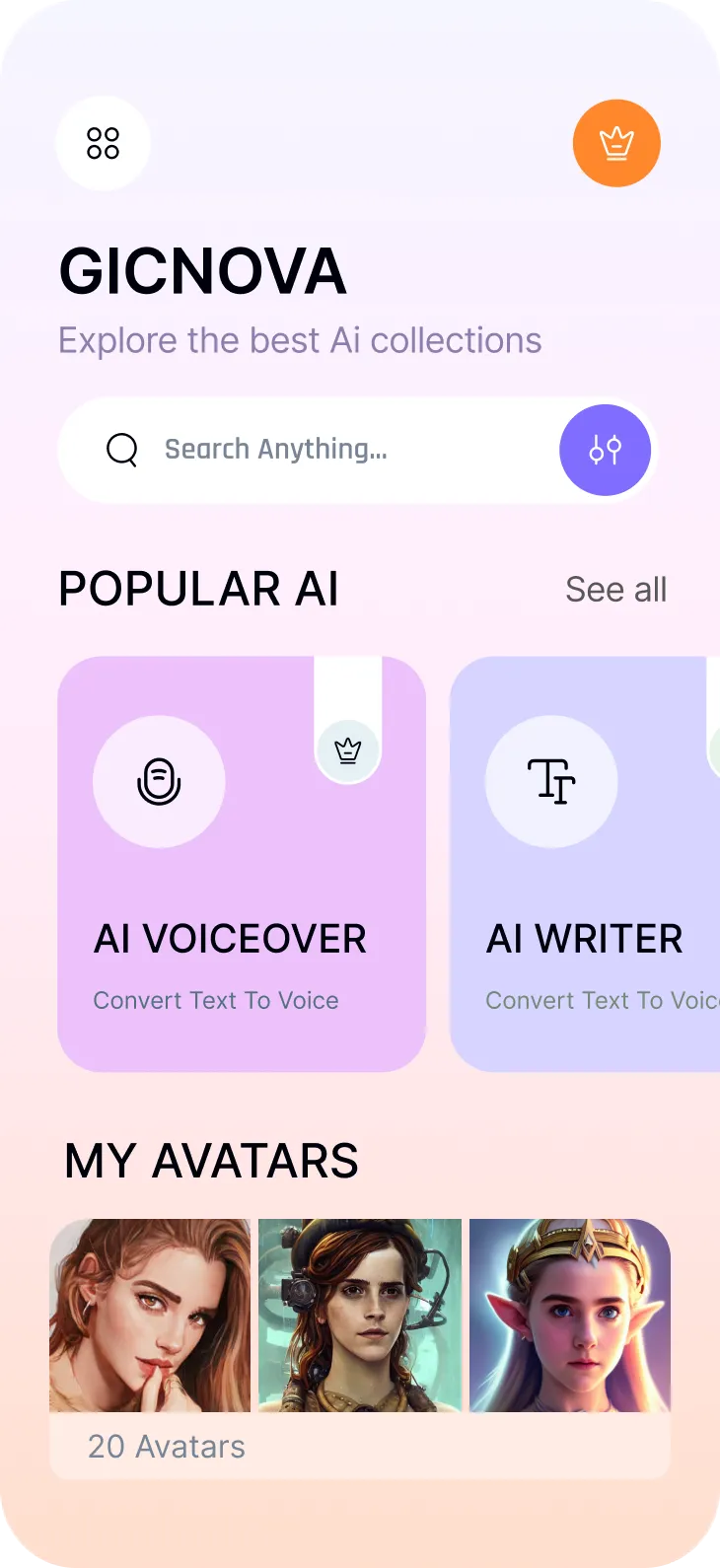Viewport: 720px width, 1568px height.
Task: Open the apps grid menu icon
Action: 103,143
